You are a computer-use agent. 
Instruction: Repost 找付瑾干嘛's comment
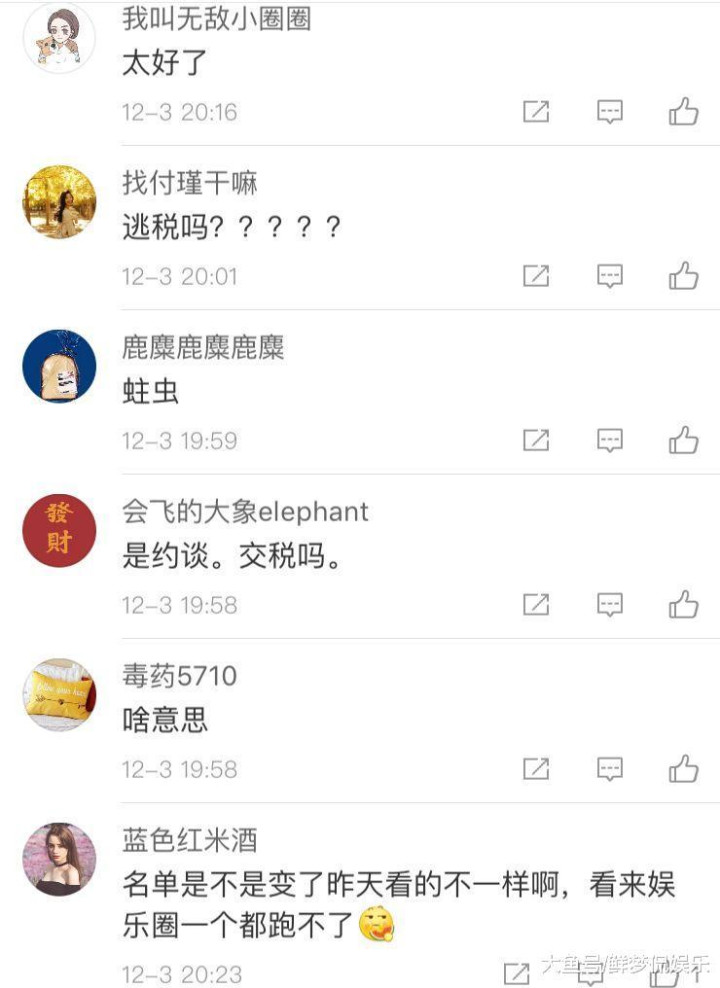[537, 275]
